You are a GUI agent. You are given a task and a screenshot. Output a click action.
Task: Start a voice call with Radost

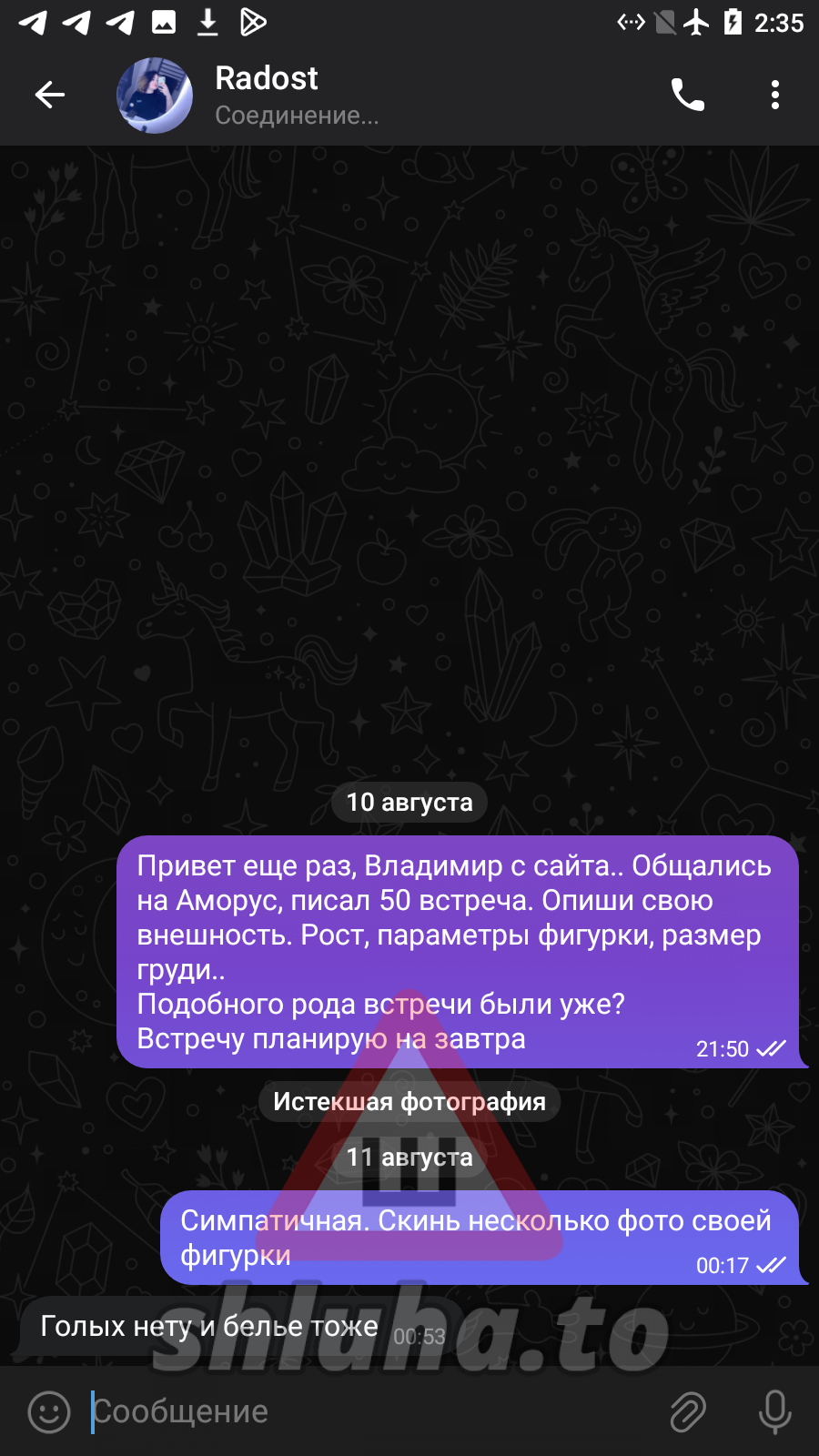click(688, 95)
